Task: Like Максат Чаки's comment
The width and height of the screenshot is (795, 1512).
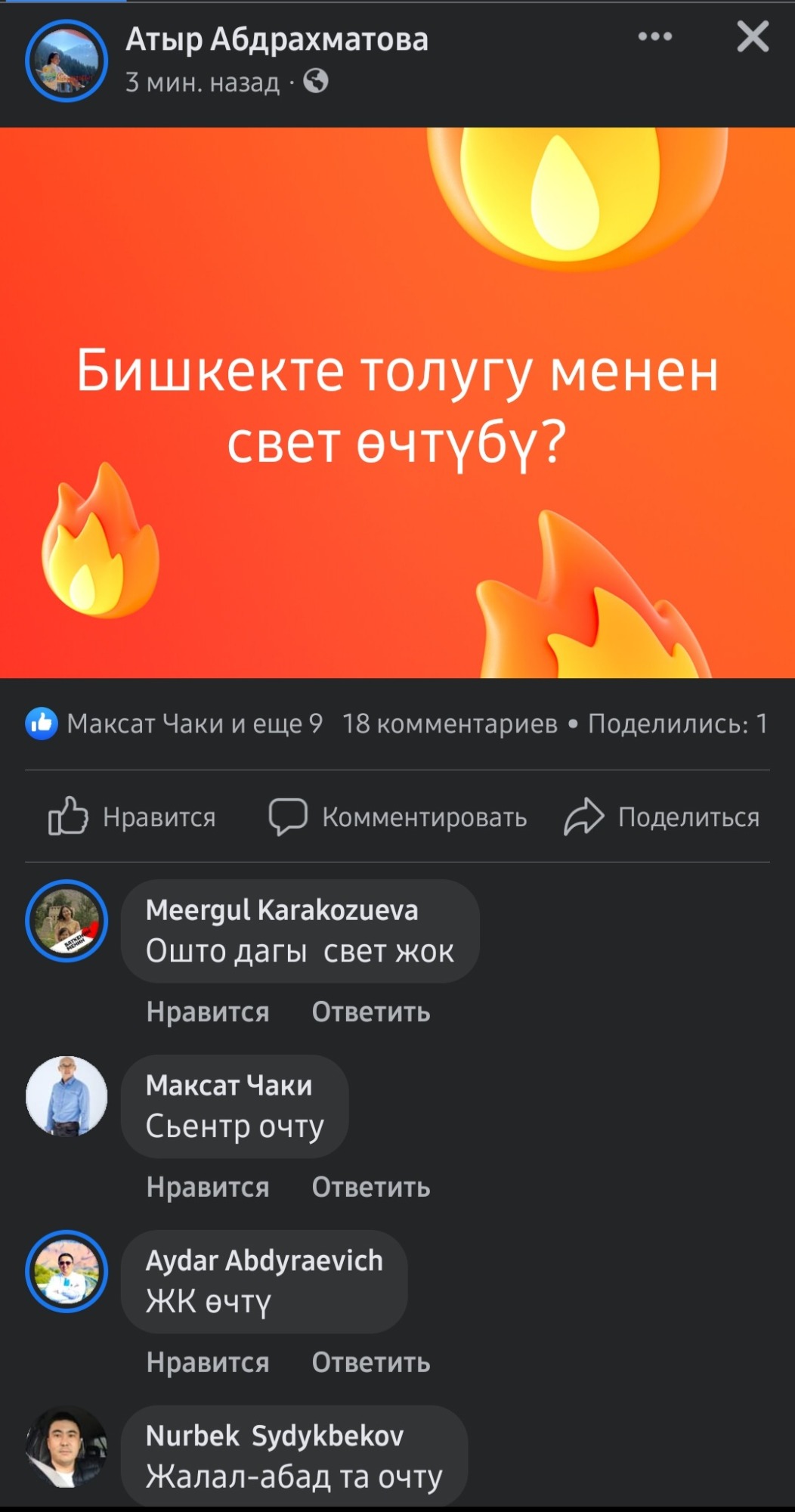Action: coord(208,1187)
